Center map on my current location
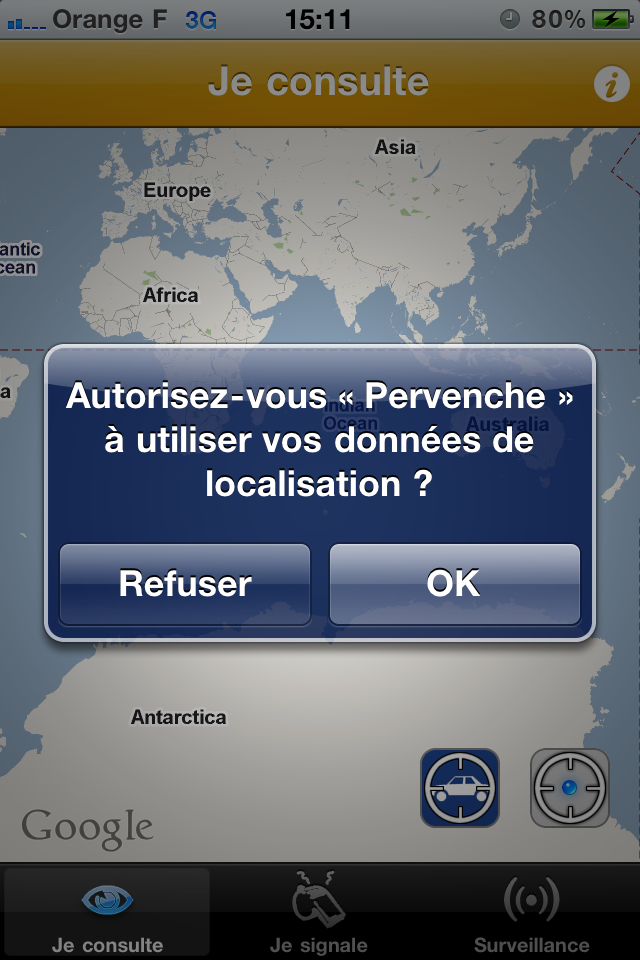This screenshot has height=960, width=640. point(569,787)
